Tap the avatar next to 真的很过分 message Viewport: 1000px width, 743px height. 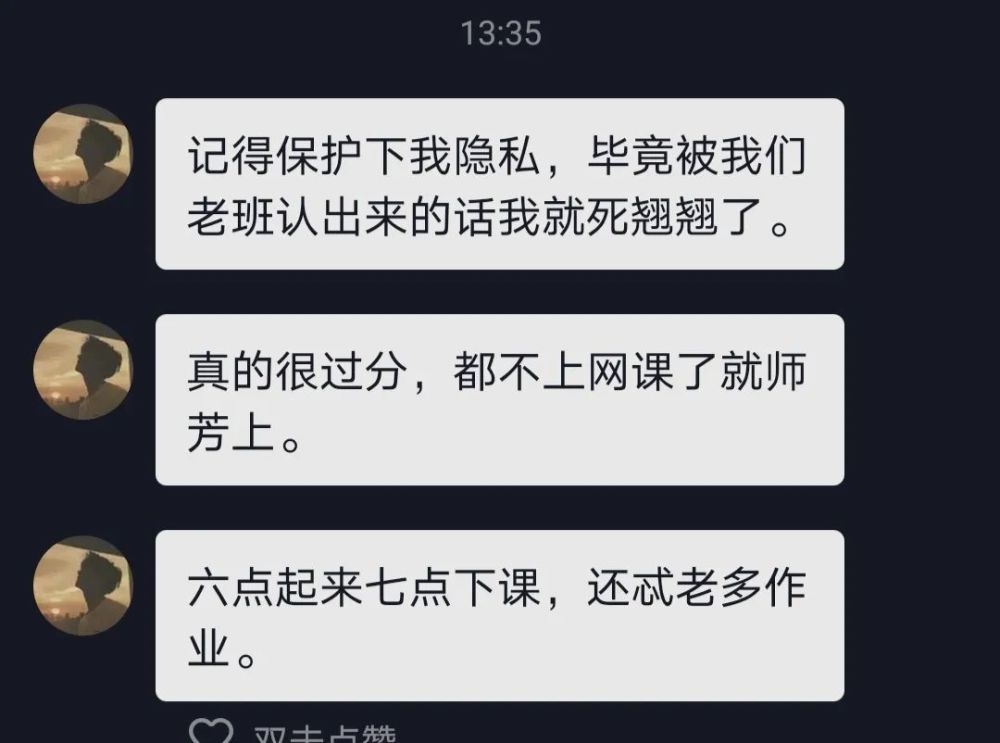(82, 370)
